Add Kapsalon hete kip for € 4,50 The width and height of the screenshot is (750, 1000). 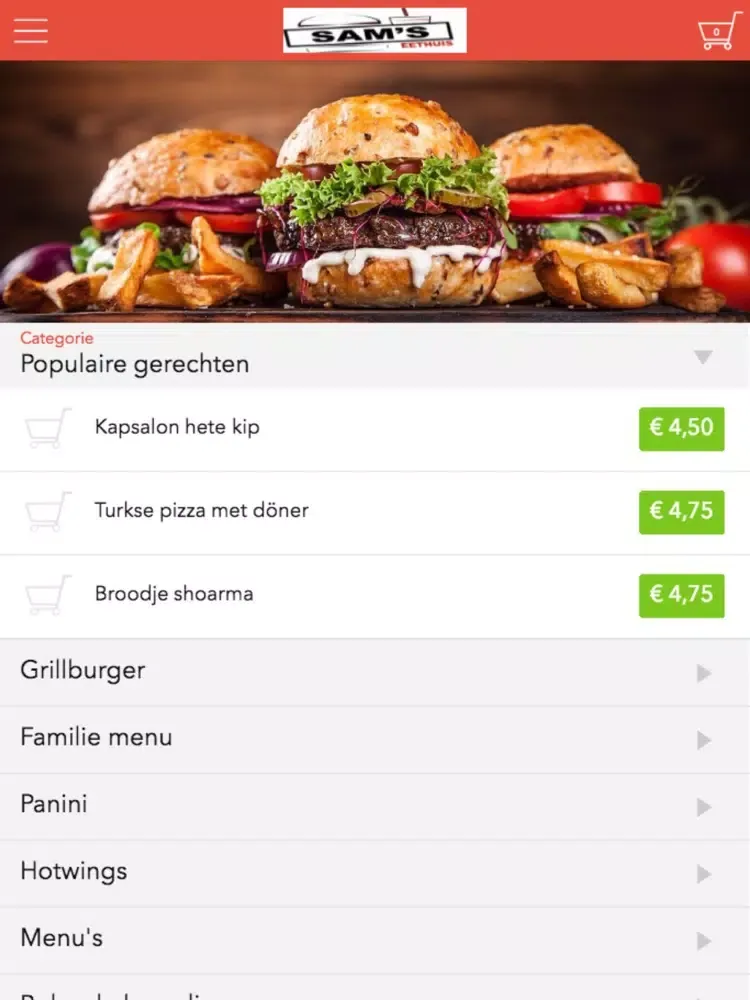click(x=681, y=429)
